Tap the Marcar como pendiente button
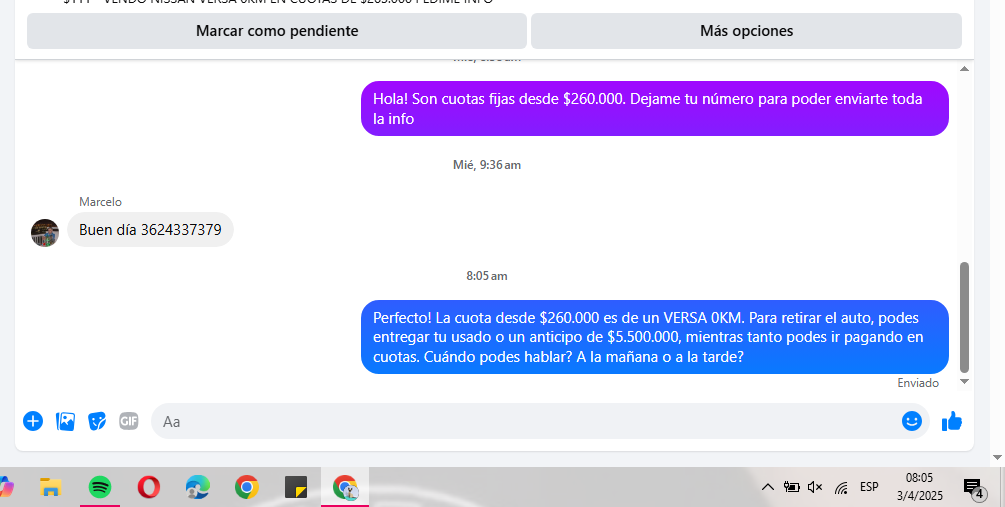This screenshot has height=507, width=1005. click(x=276, y=31)
